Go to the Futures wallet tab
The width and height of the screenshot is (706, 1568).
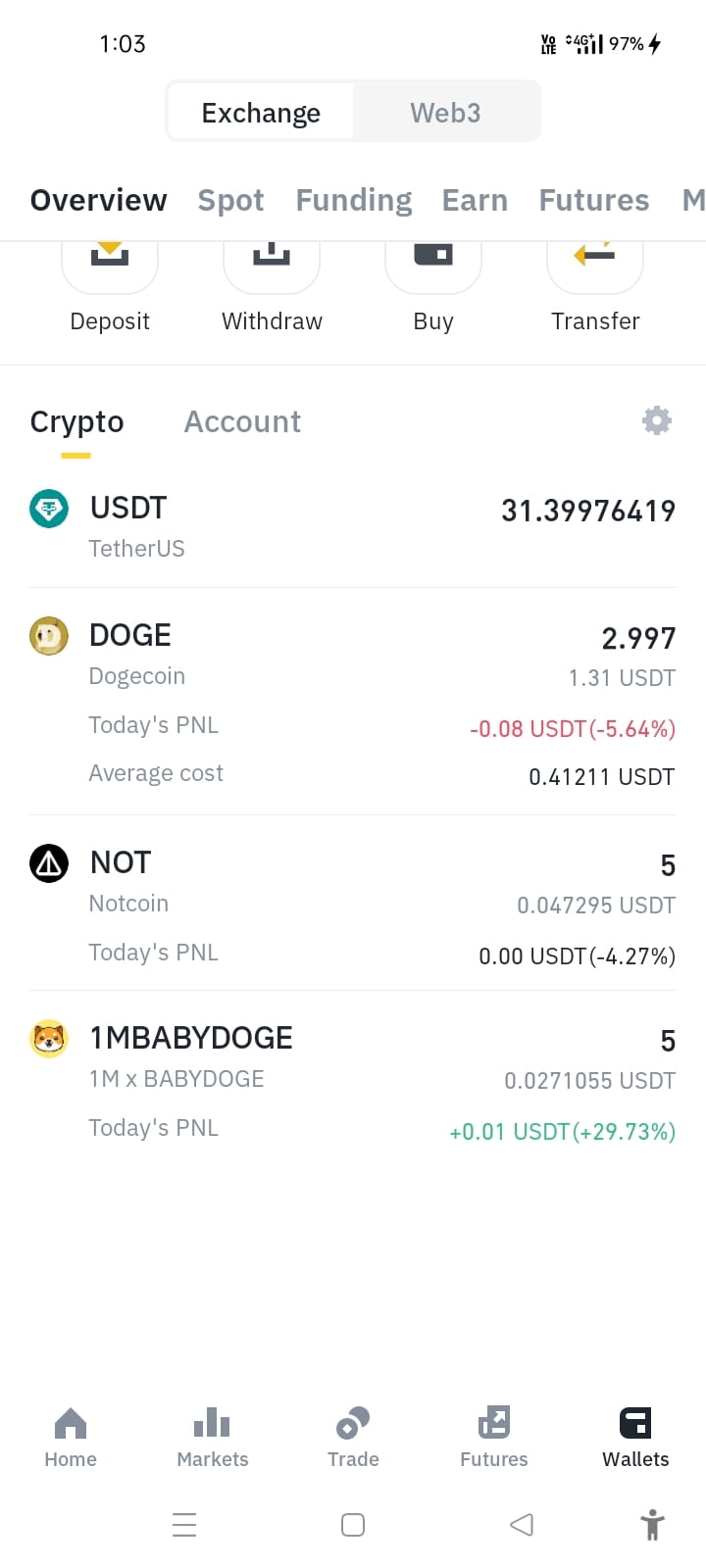tap(594, 200)
